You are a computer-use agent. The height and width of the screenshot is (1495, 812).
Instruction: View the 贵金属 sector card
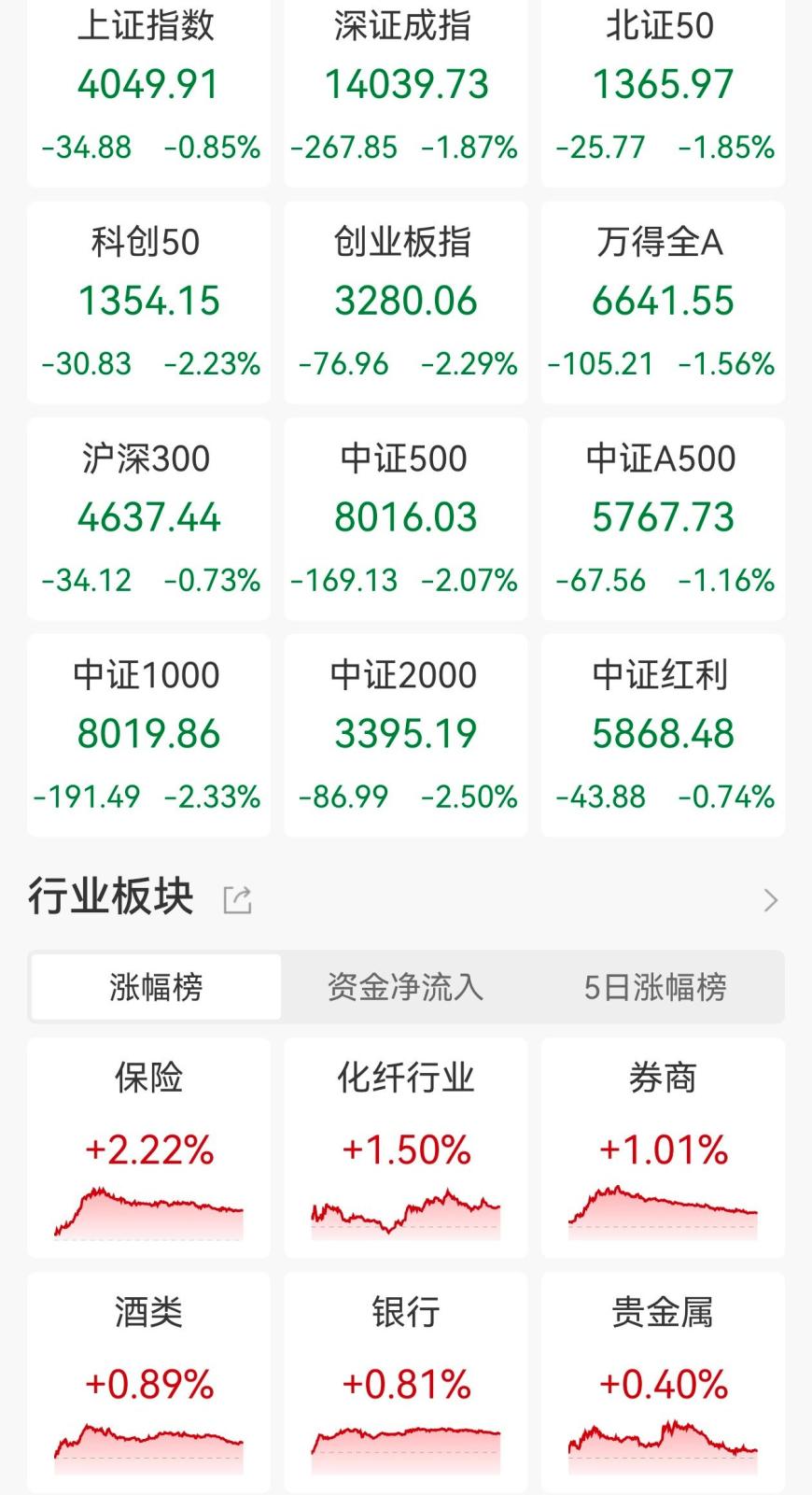[x=663, y=1382]
